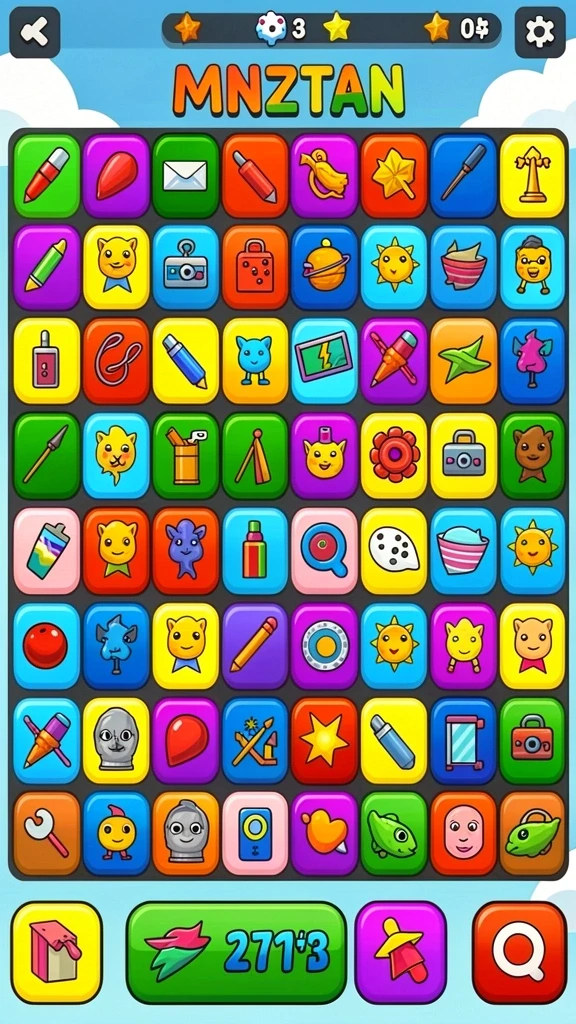Tap the mirror tile on blue
Screen dimensions: 576x1024
click(x=463, y=741)
